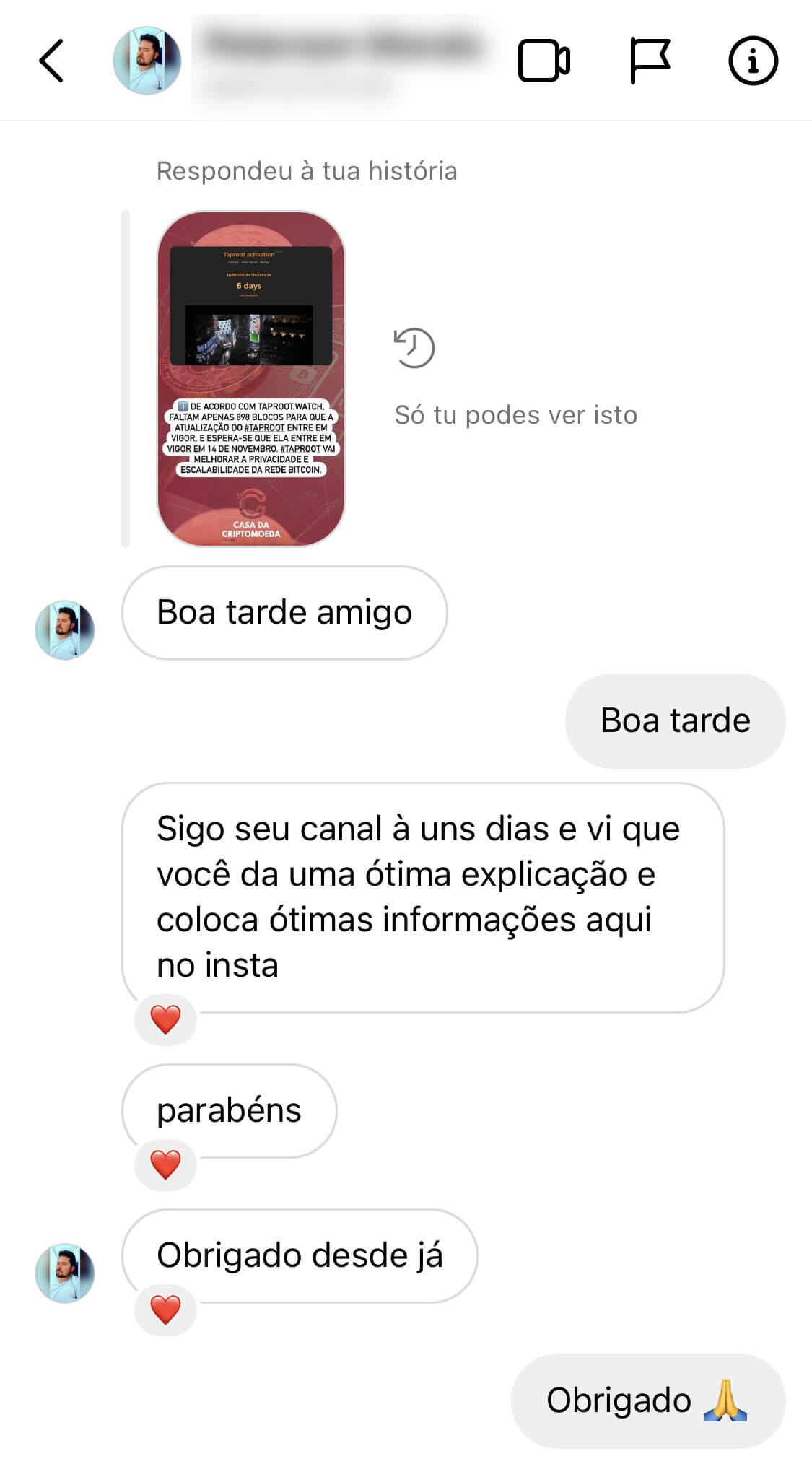Open the replied Taproot story thumbnail
812x1477 pixels.
[x=250, y=379]
